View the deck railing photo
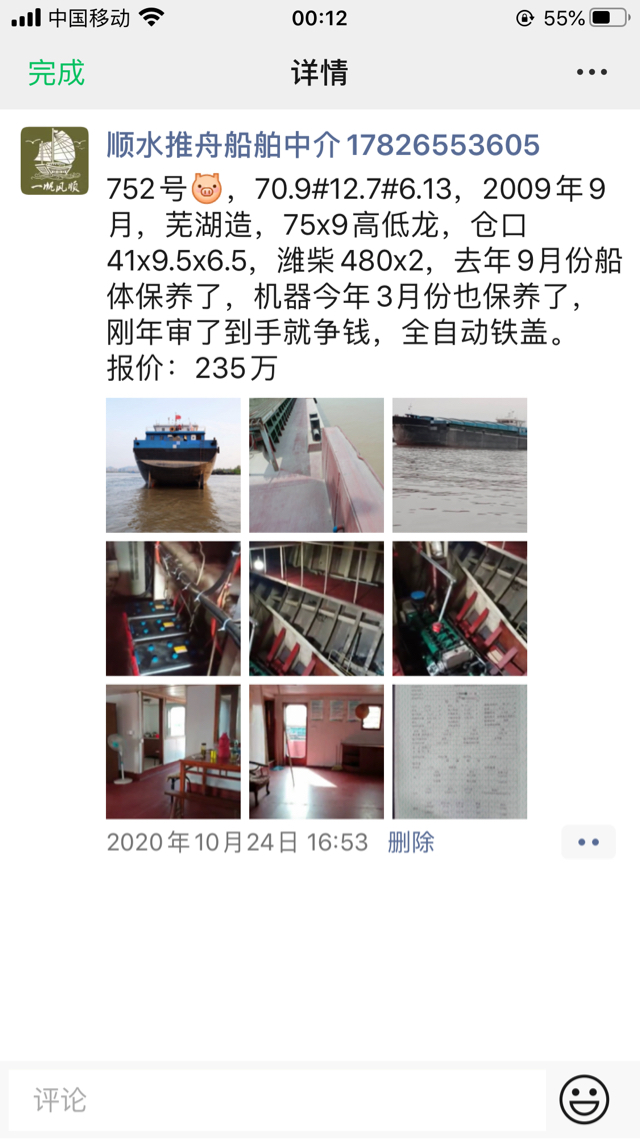 coord(316,465)
